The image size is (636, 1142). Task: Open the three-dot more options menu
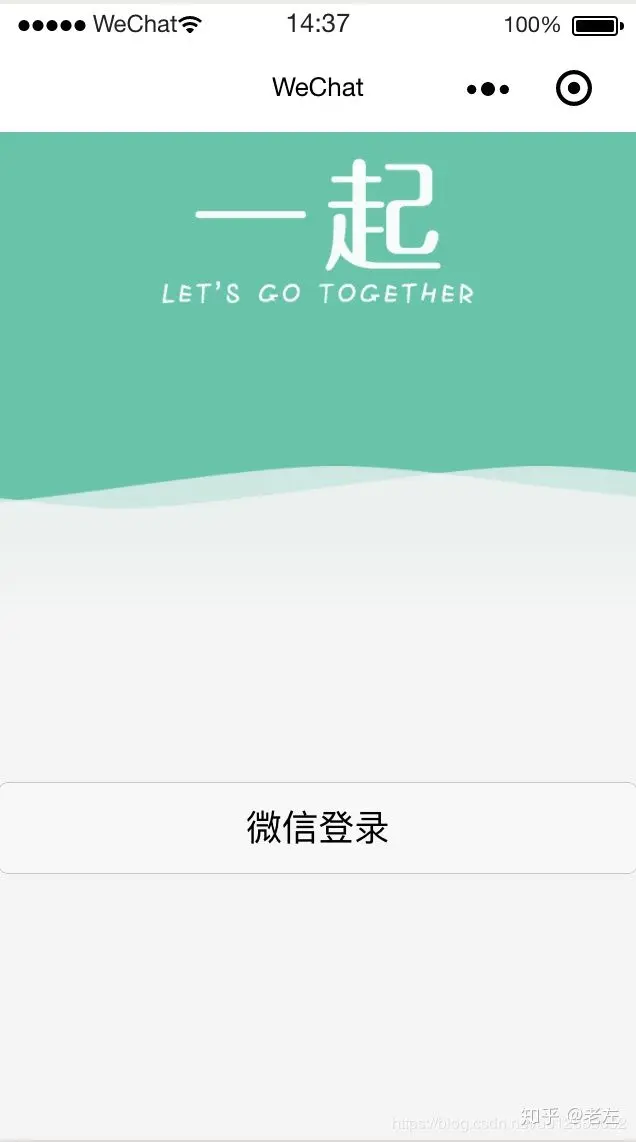pyautogui.click(x=488, y=89)
